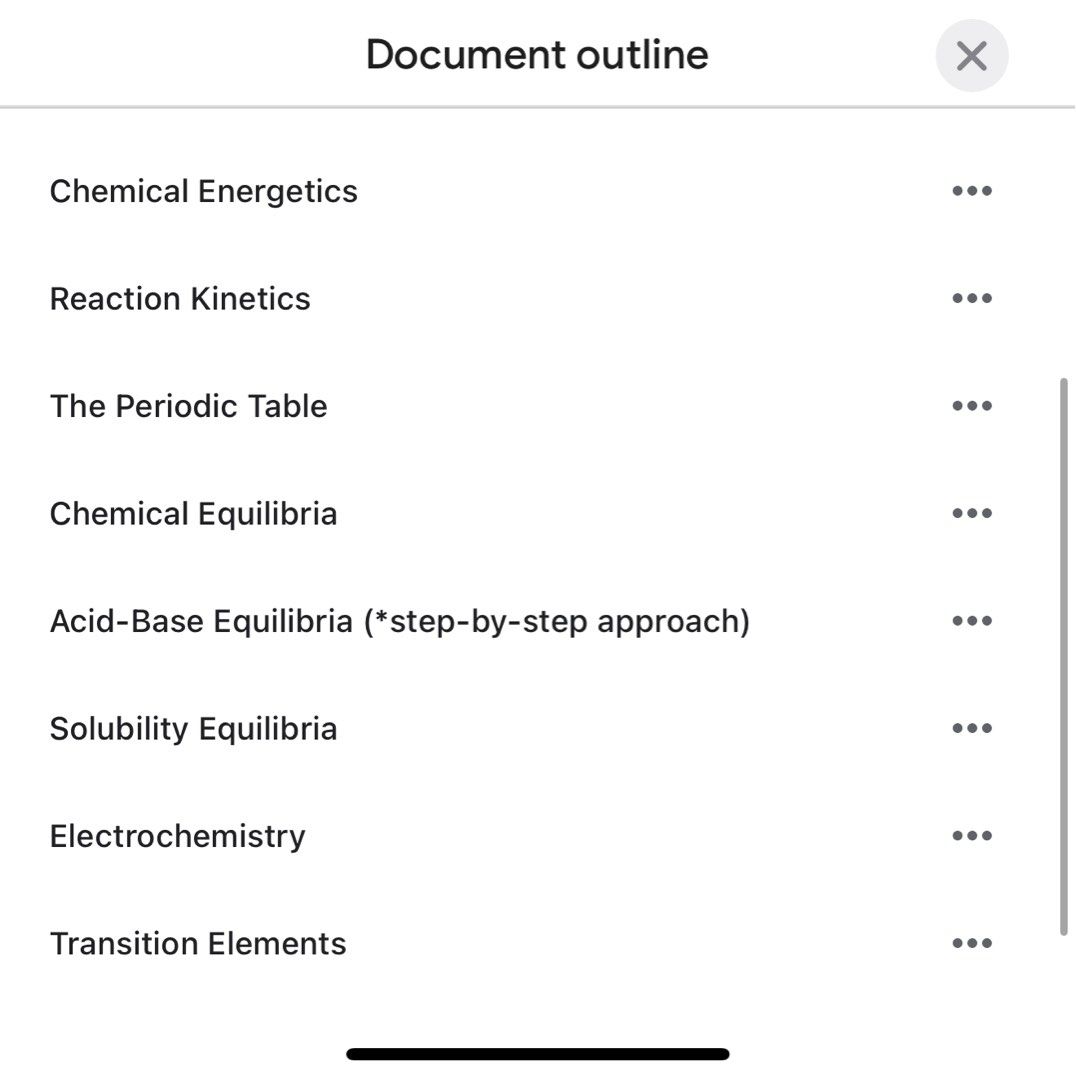This screenshot has width=1076, height=1080.
Task: Navigate to the Reaction Kinetics heading
Action: click(180, 298)
